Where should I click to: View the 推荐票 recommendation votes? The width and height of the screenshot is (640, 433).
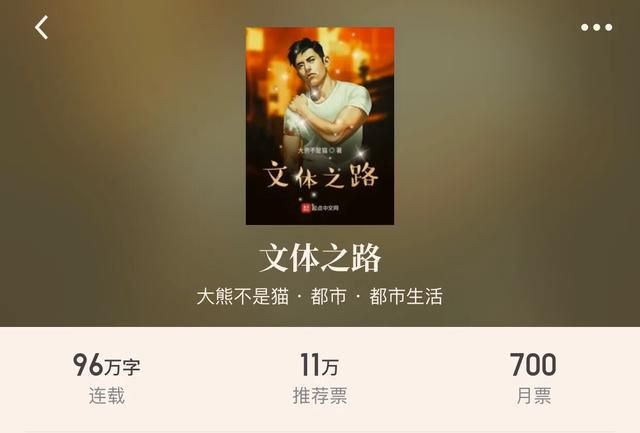[319, 379]
